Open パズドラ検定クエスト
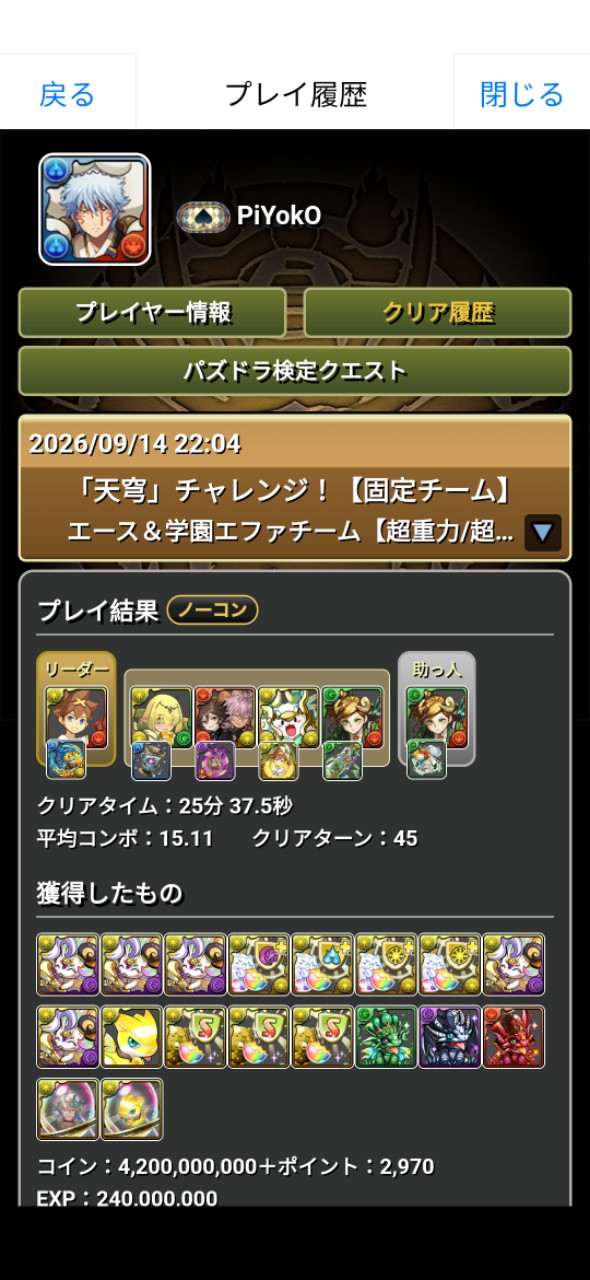The height and width of the screenshot is (1280, 590). click(295, 371)
